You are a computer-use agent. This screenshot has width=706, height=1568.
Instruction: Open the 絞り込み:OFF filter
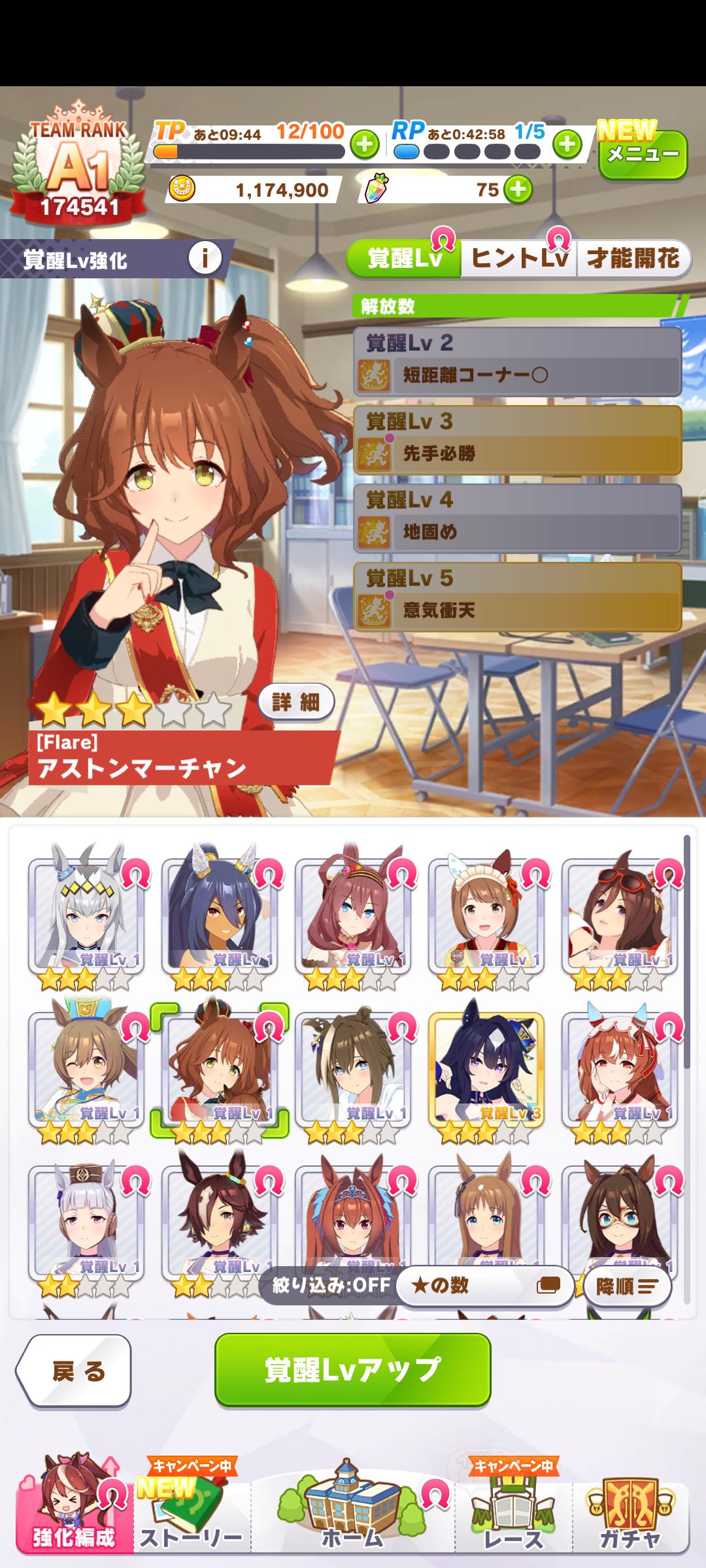[x=331, y=1285]
